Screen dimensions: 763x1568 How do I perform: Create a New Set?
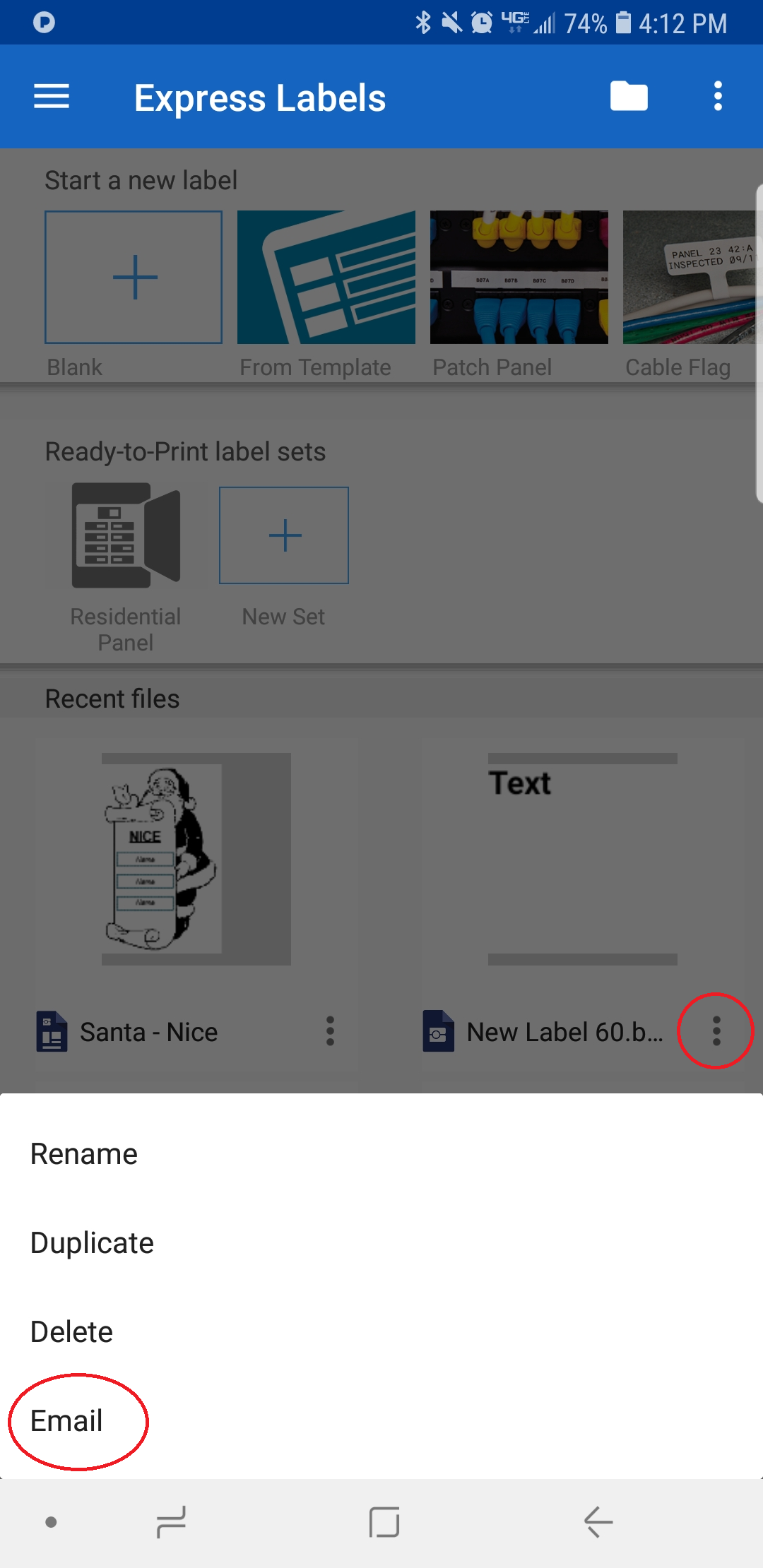point(284,535)
